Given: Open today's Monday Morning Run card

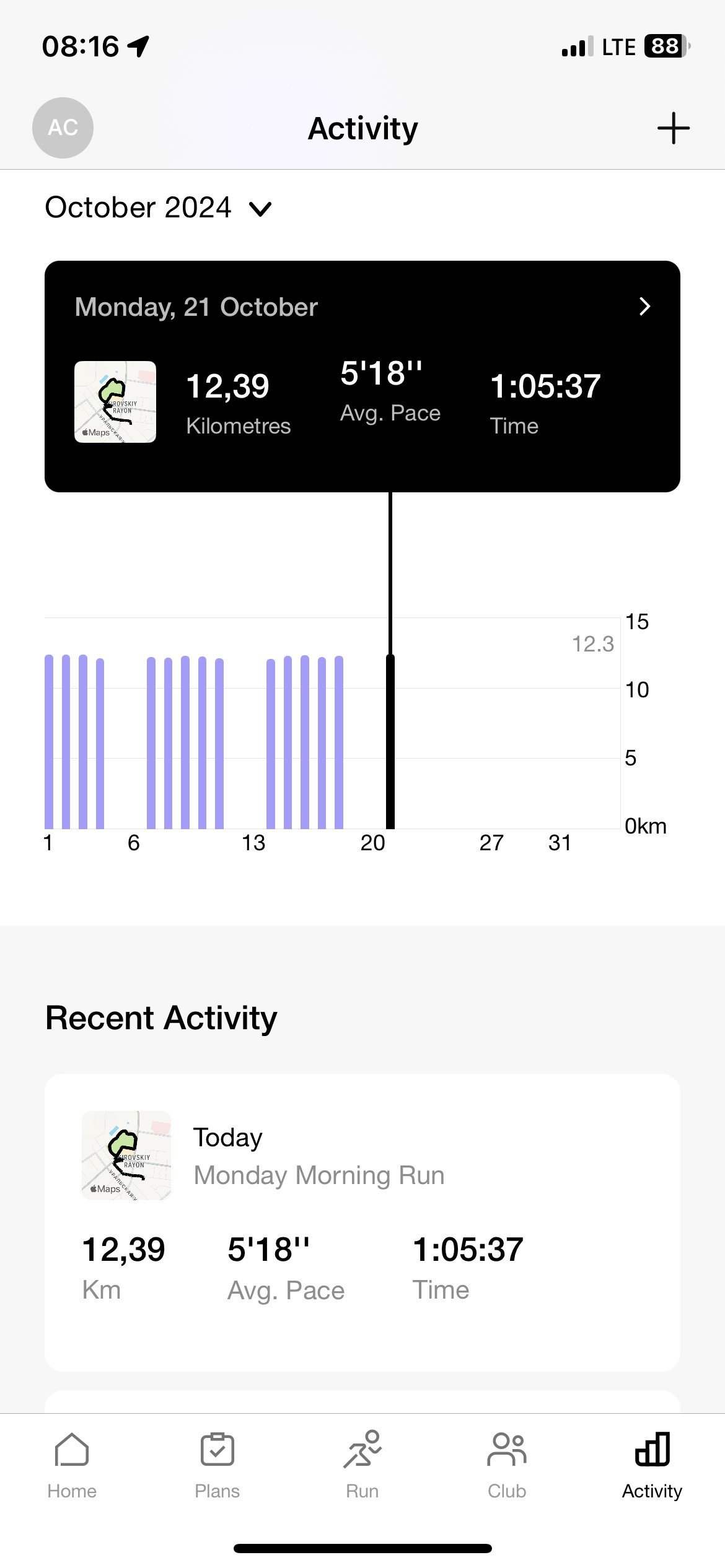Looking at the screenshot, I should [362, 1222].
